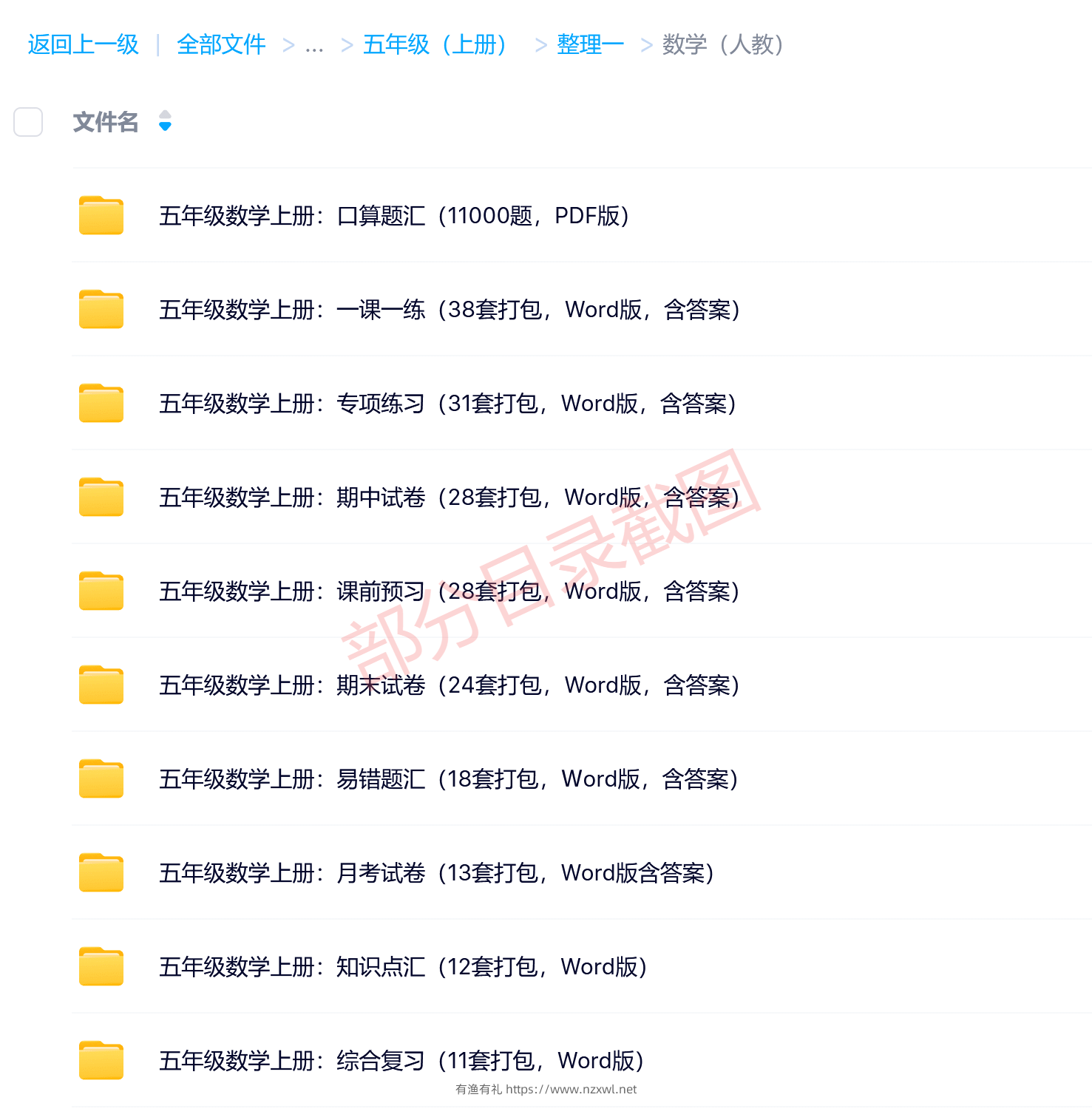Open the 课前预习 (28套) folder
The height and width of the screenshot is (1120, 1092).
pyautogui.click(x=449, y=591)
